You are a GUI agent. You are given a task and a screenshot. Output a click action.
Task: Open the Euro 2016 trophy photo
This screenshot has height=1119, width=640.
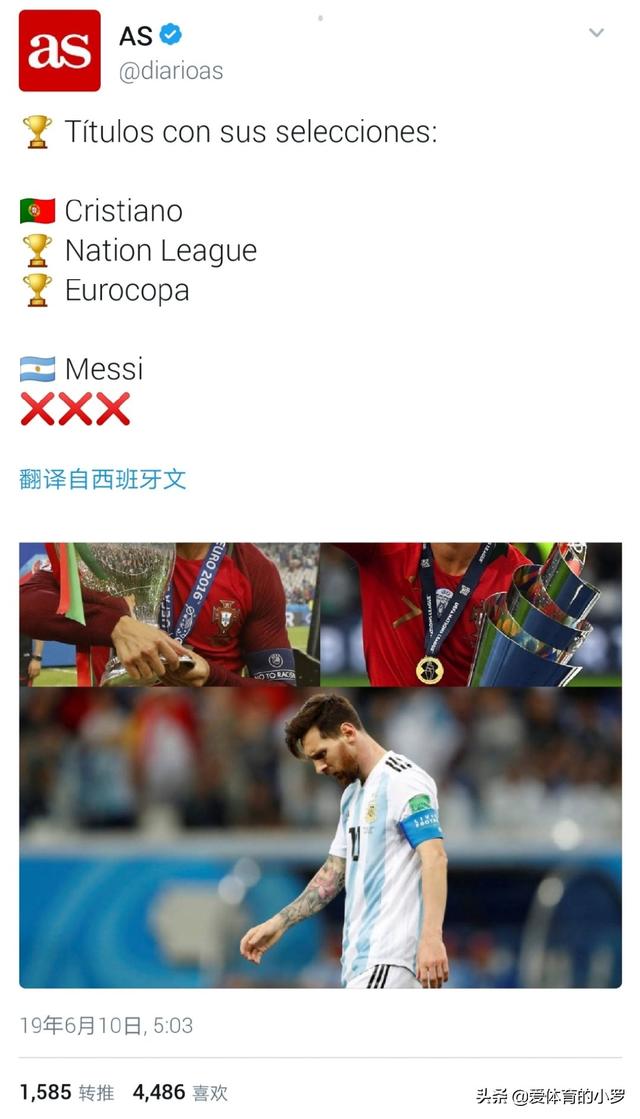tap(169, 614)
